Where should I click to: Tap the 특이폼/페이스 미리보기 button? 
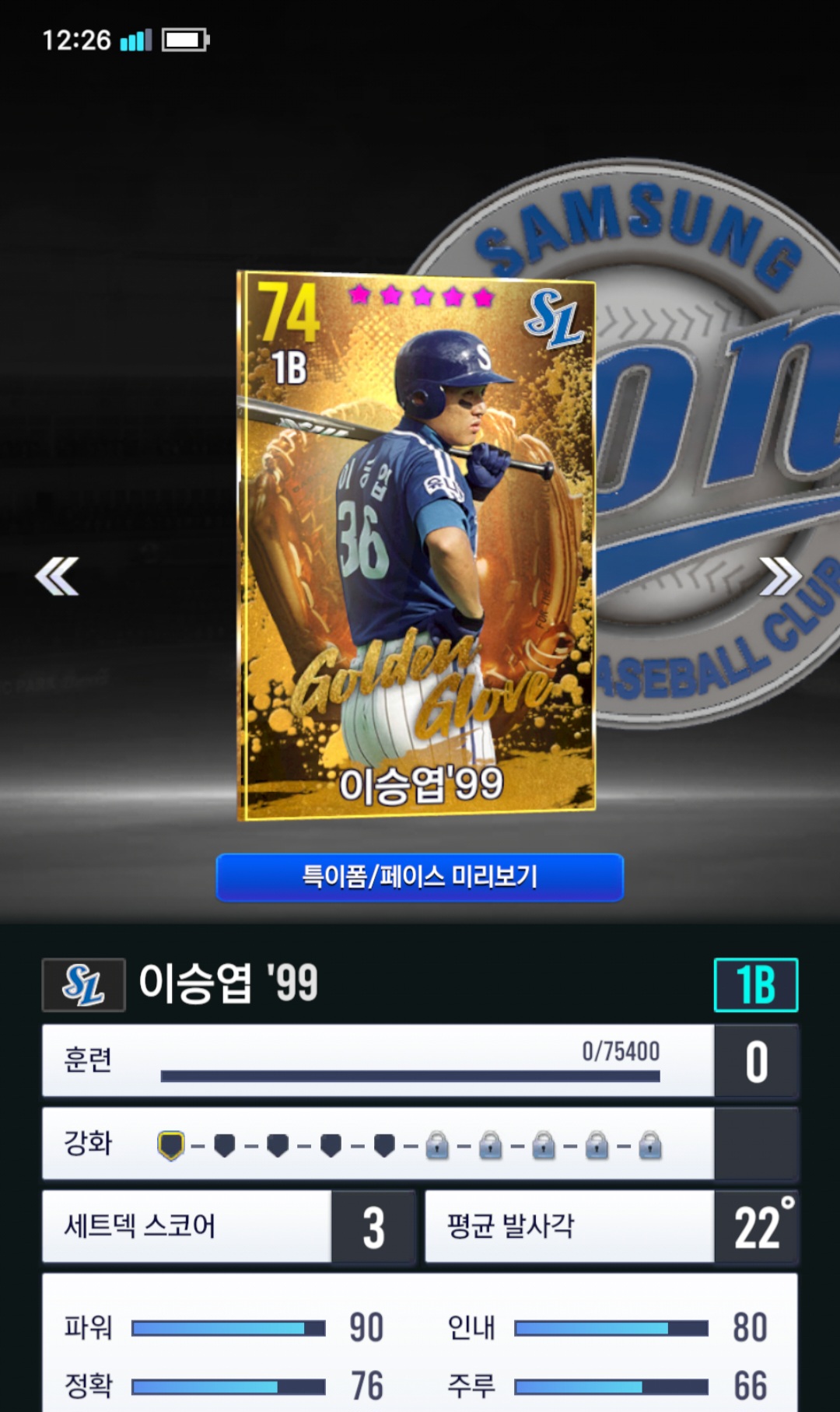coord(420,877)
